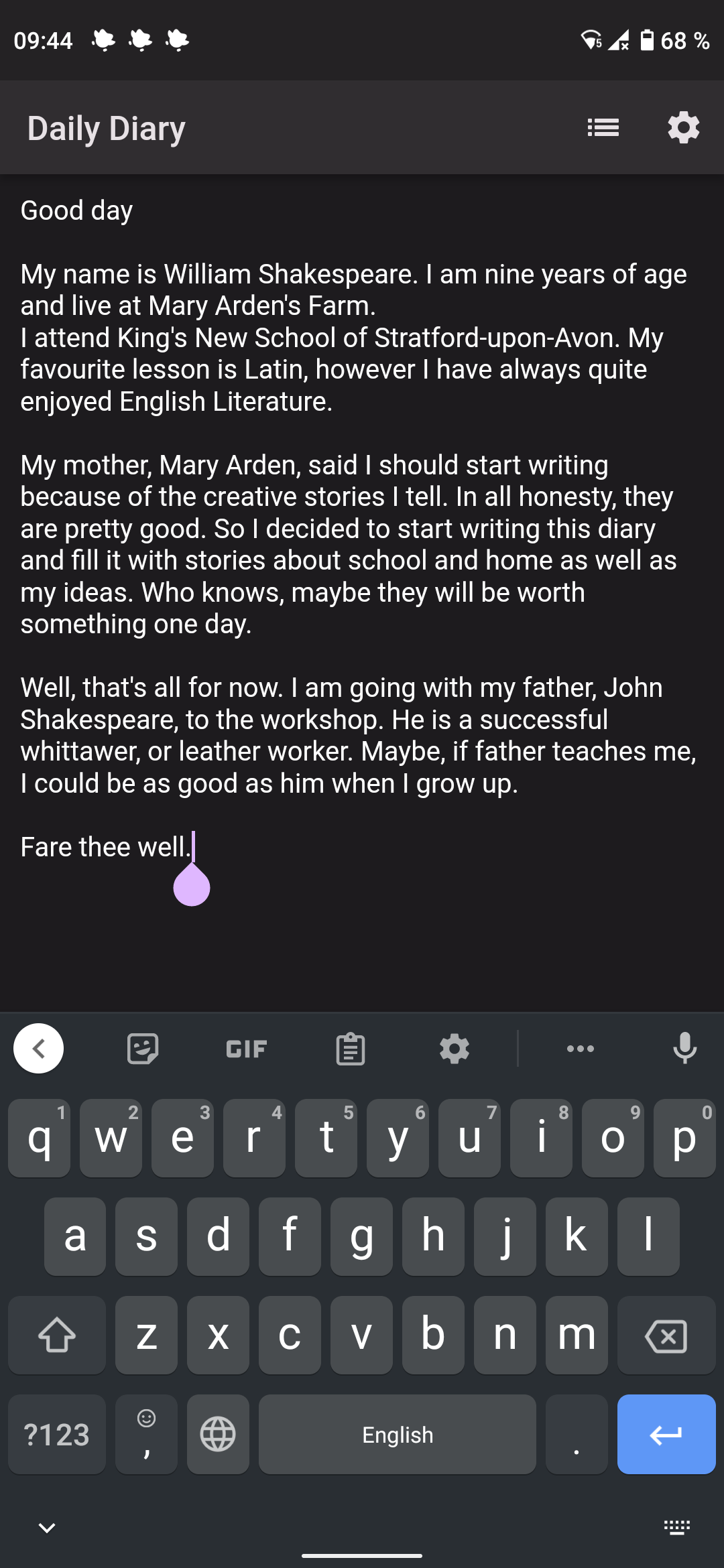Open keyboard settings gear
The image size is (724, 1568).
pyautogui.click(x=455, y=1049)
